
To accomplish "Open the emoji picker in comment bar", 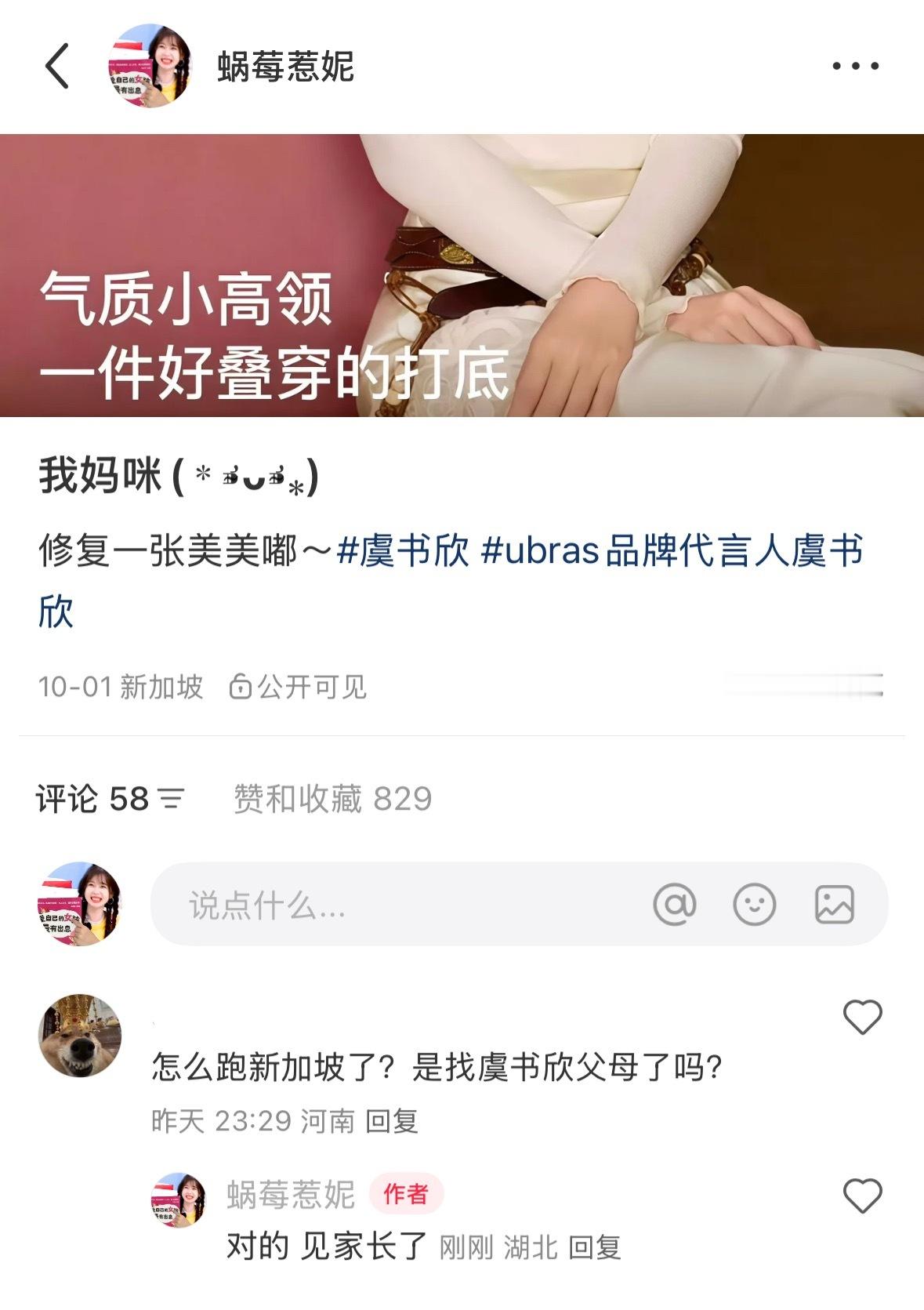I will pos(754,903).
